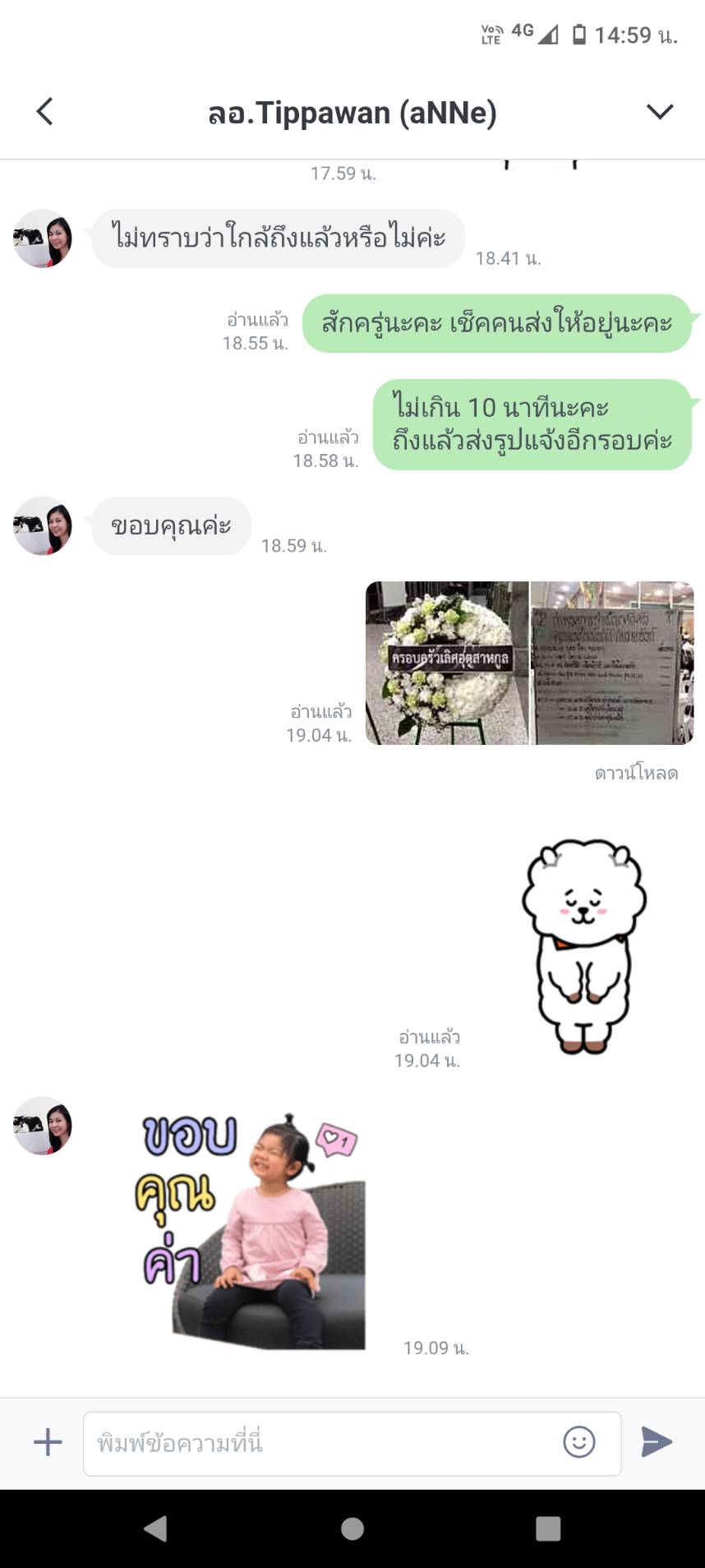The width and height of the screenshot is (705, 1568).
Task: Open the system recent apps button
Action: click(548, 1529)
